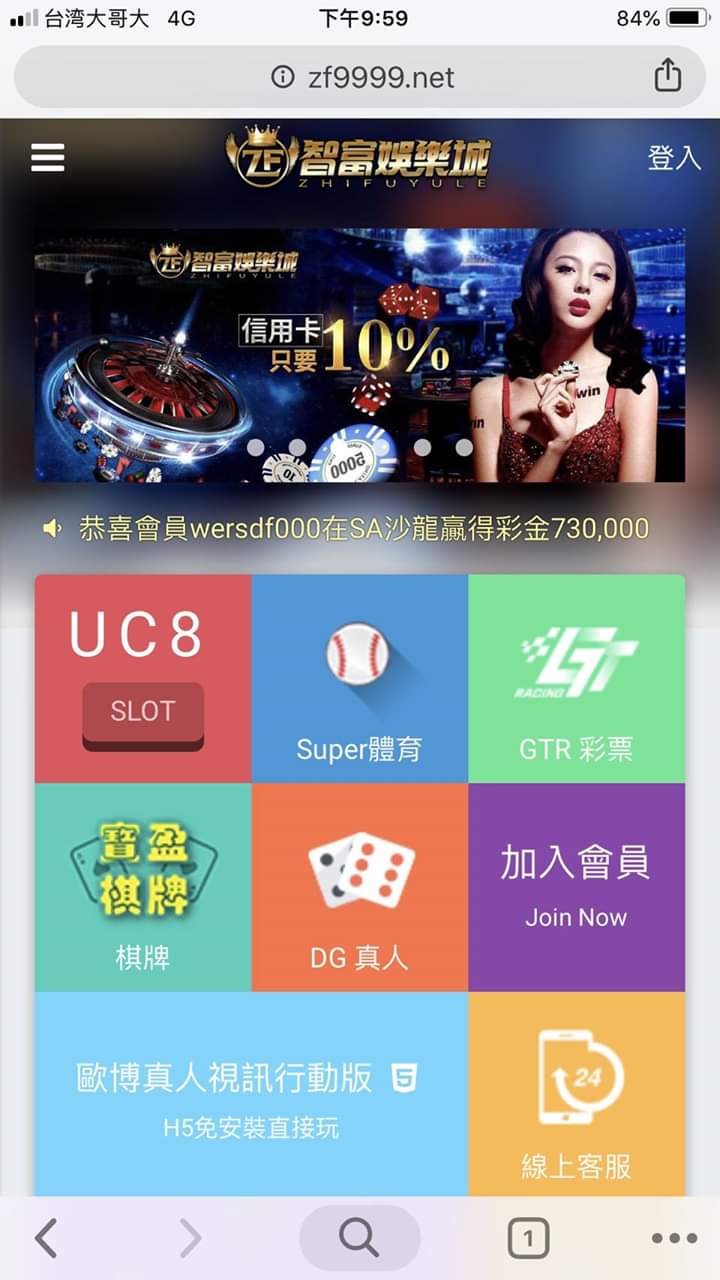Open the 棋牌 card games tile
The width and height of the screenshot is (720, 1280).
(x=143, y=887)
